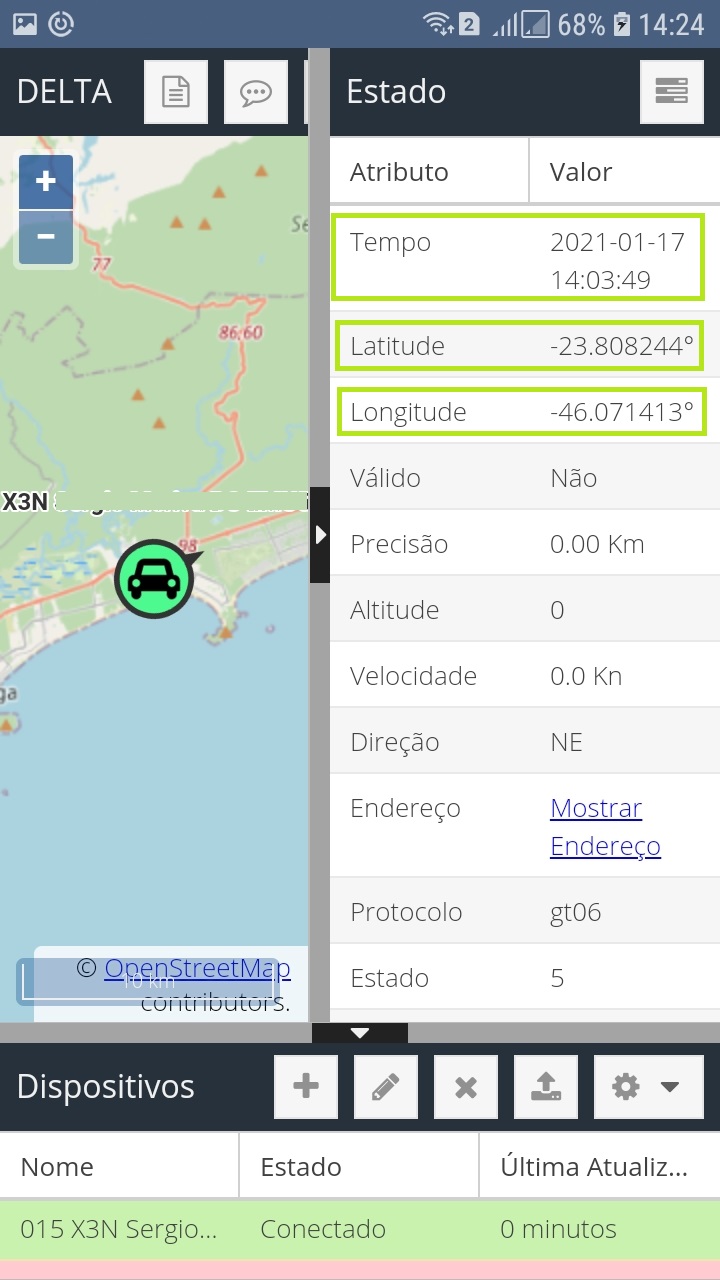720x1280 pixels.
Task: Open the gear settings dropdown
Action: click(x=649, y=1086)
